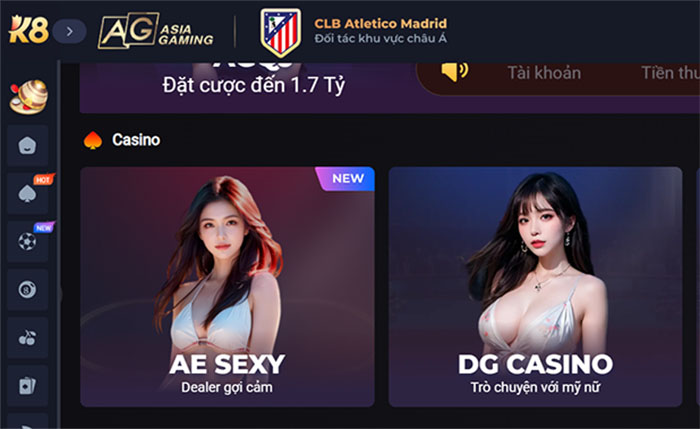Viewport: 700px width, 429px height.
Task: Open the HOT spade casino section
Action: point(27,193)
